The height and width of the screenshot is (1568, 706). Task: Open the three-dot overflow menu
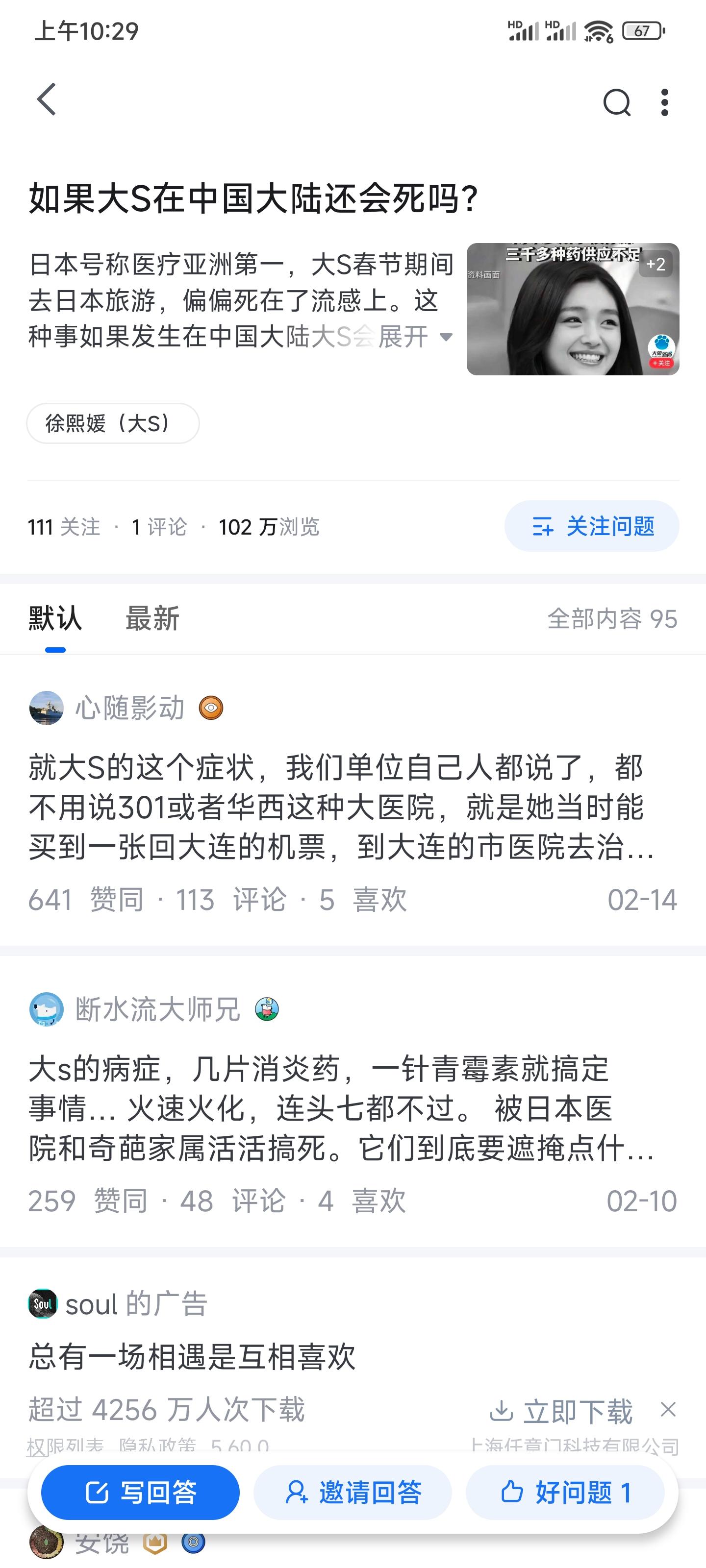[x=665, y=102]
